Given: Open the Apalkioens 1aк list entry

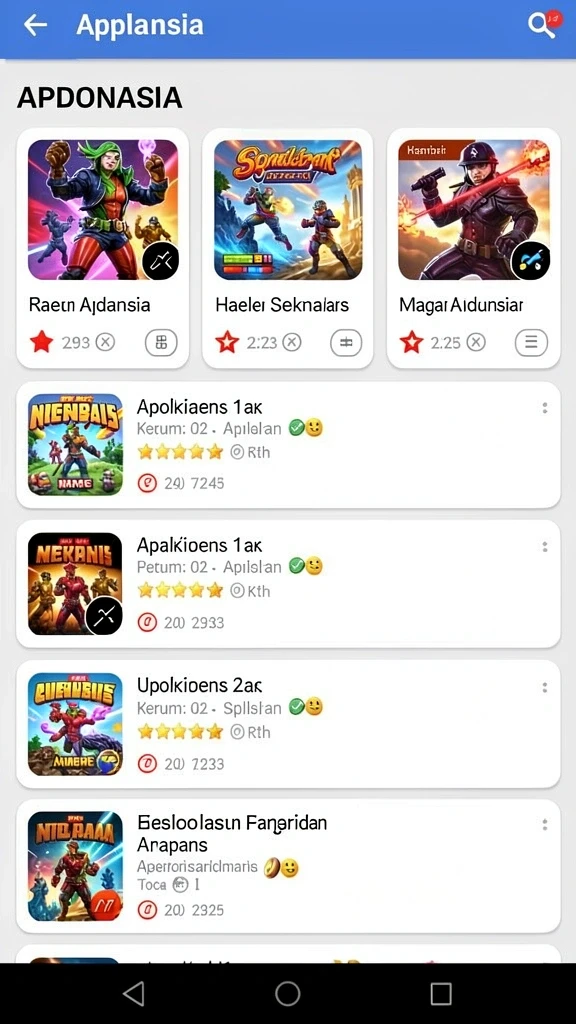Looking at the screenshot, I should tap(288, 584).
